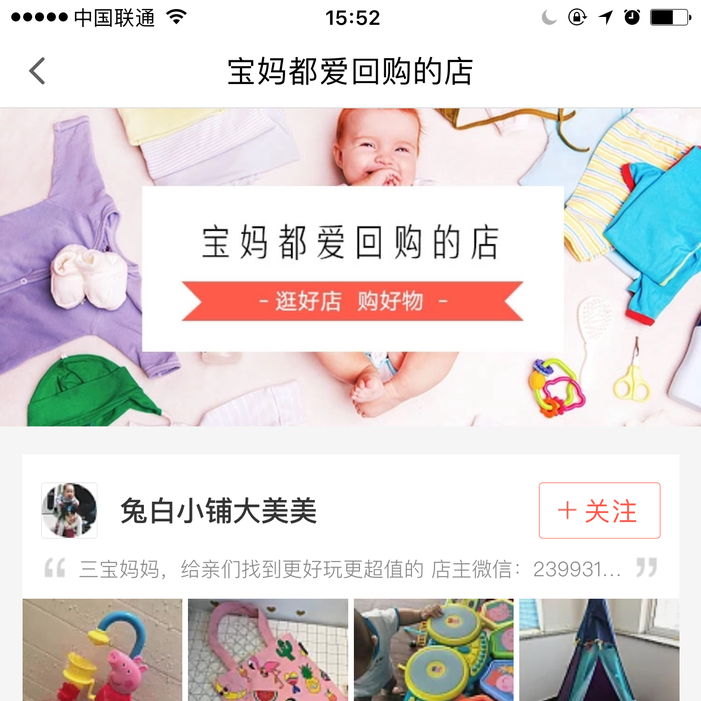
Task: Open the toy drum set product photo
Action: 433,650
